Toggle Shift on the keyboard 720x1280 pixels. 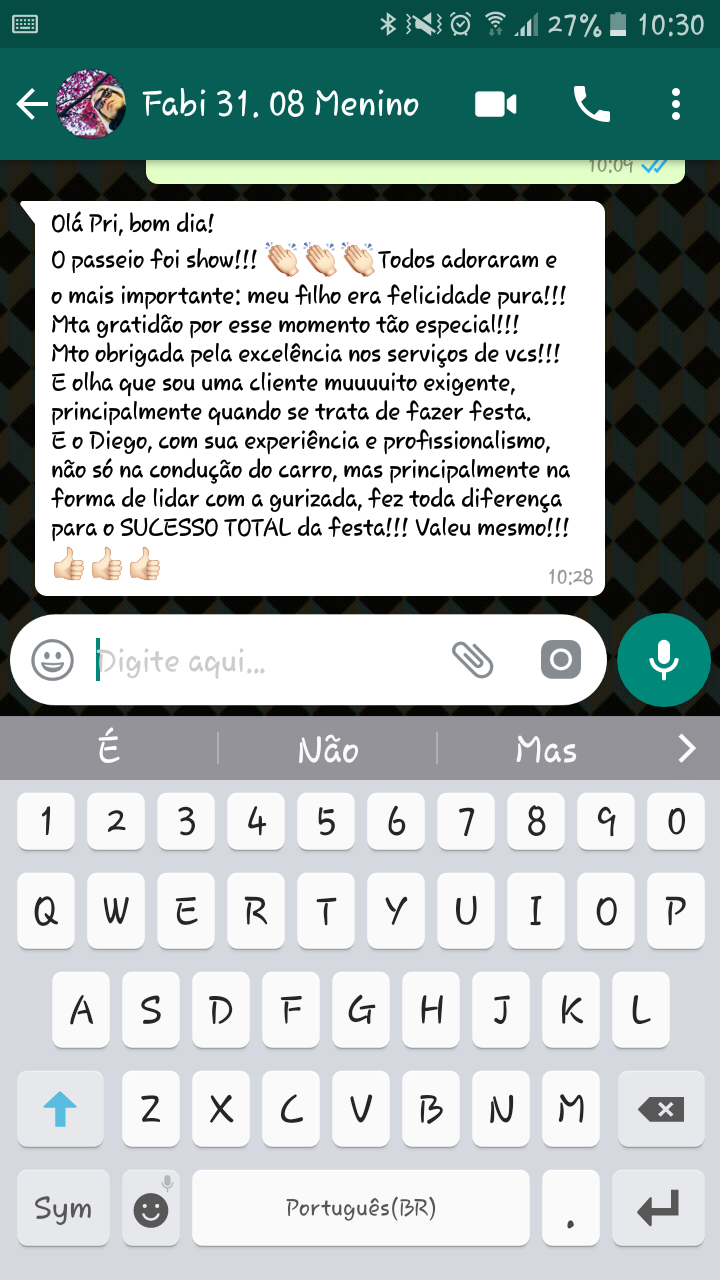[60, 1109]
